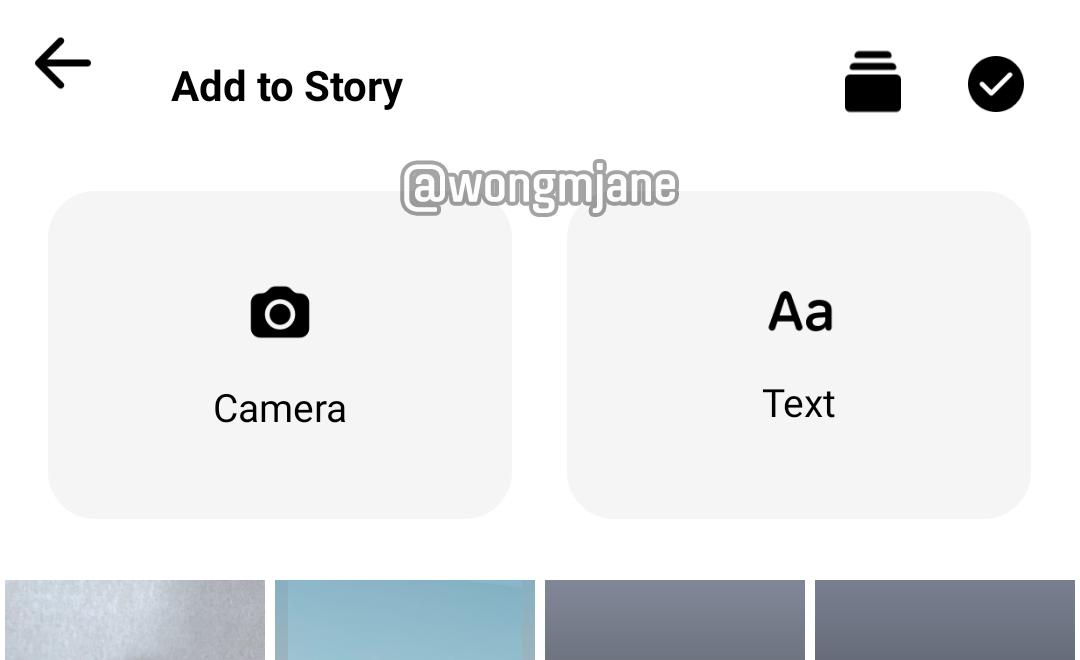Confirm with the checkmark icon
The height and width of the screenshot is (660, 1080).
coord(995,84)
